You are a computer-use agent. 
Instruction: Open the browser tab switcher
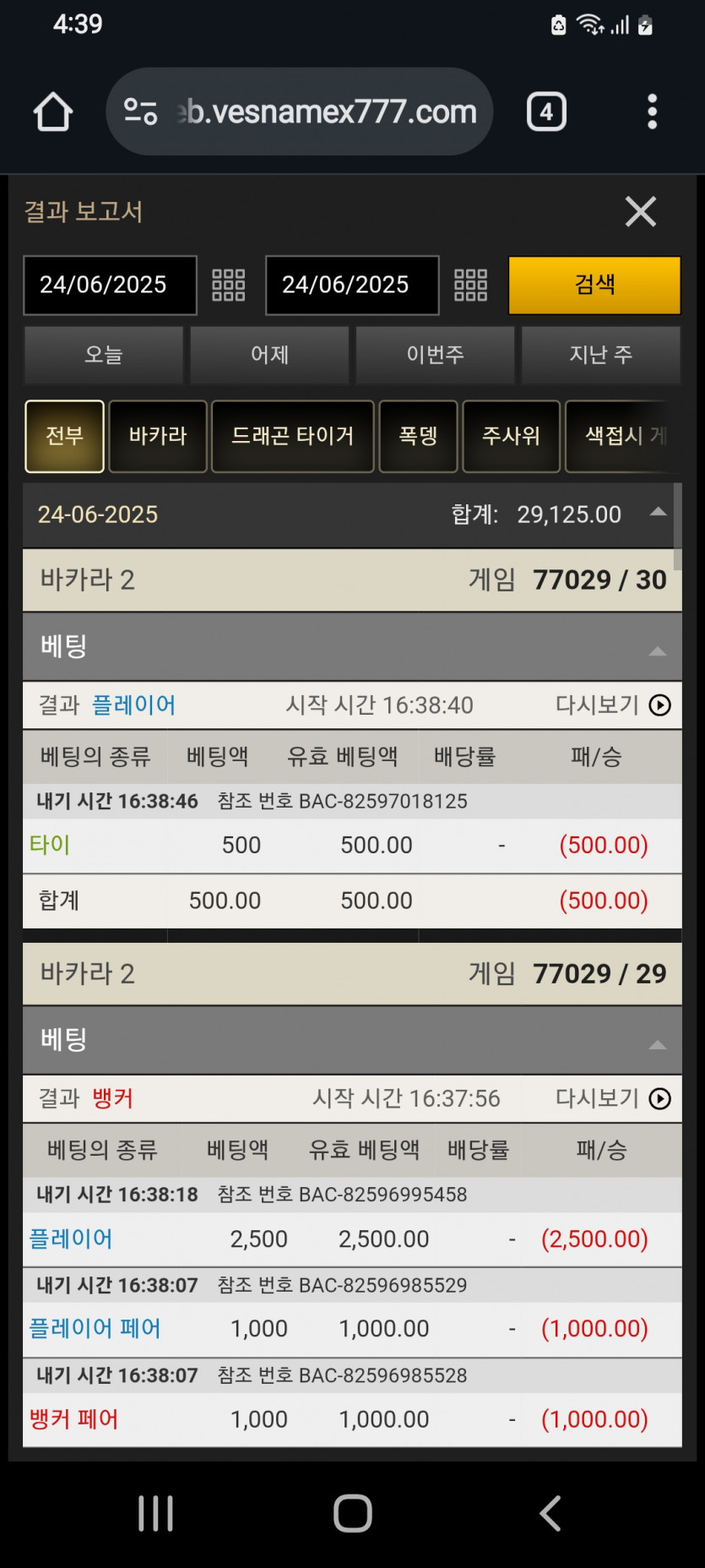tap(546, 112)
